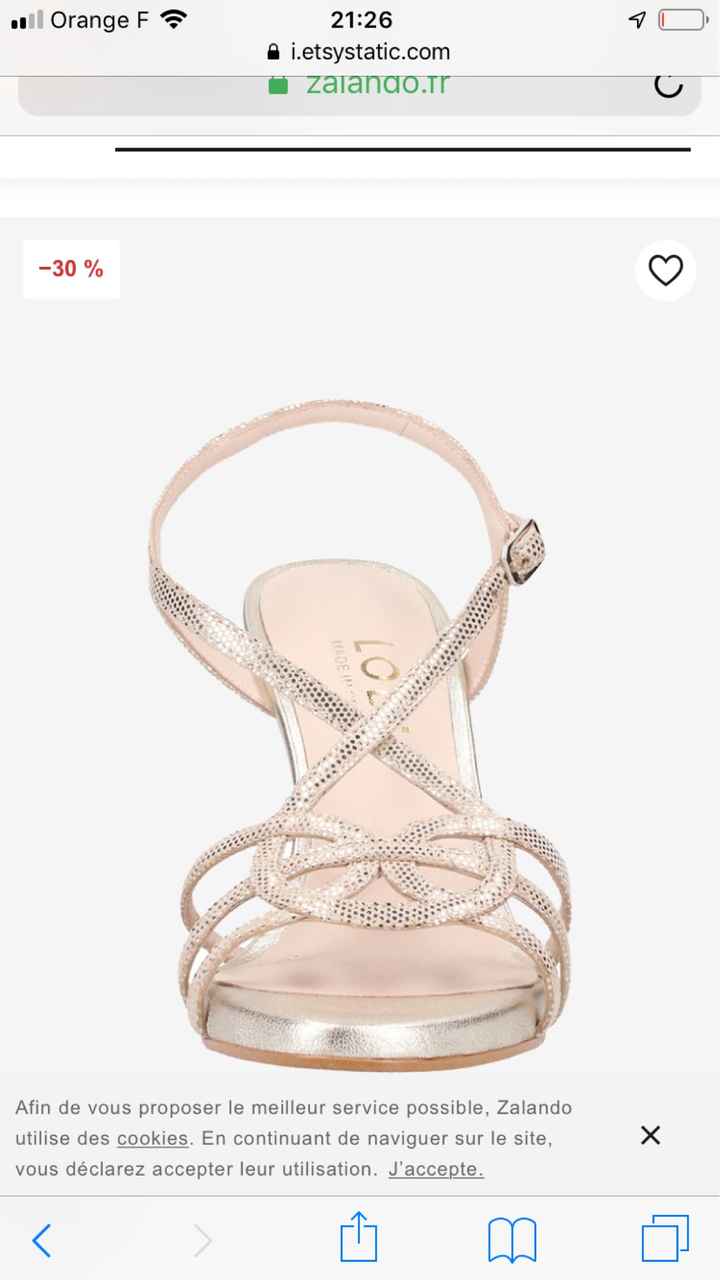
Task: Open the cookies policy link
Action: (x=152, y=1138)
